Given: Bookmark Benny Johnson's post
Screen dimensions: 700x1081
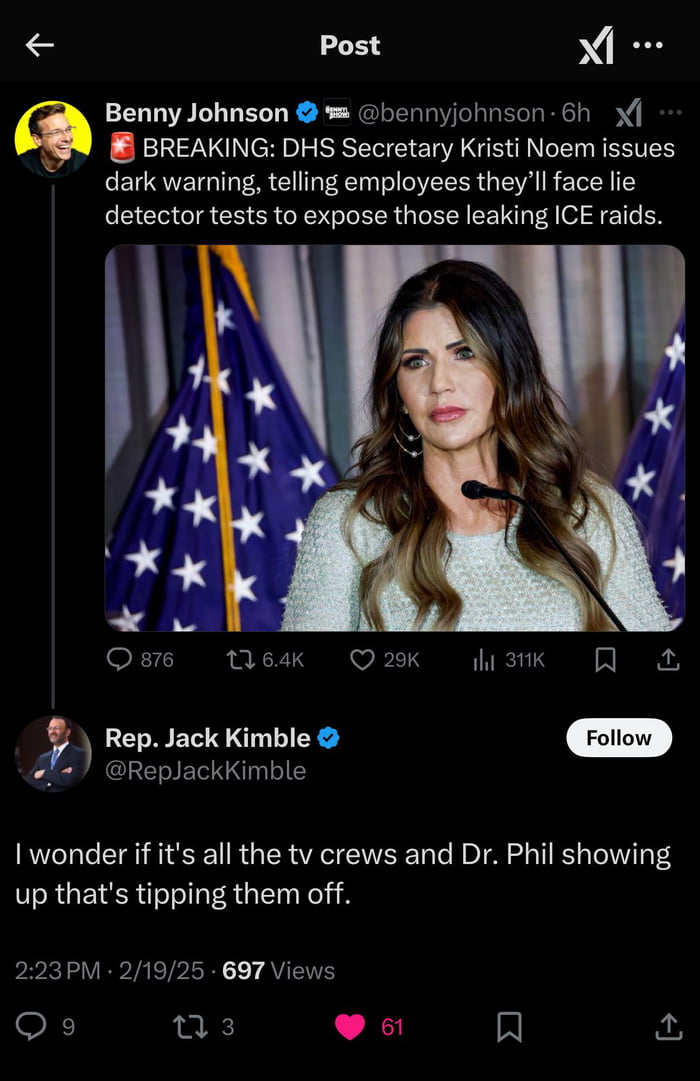Looking at the screenshot, I should (605, 660).
